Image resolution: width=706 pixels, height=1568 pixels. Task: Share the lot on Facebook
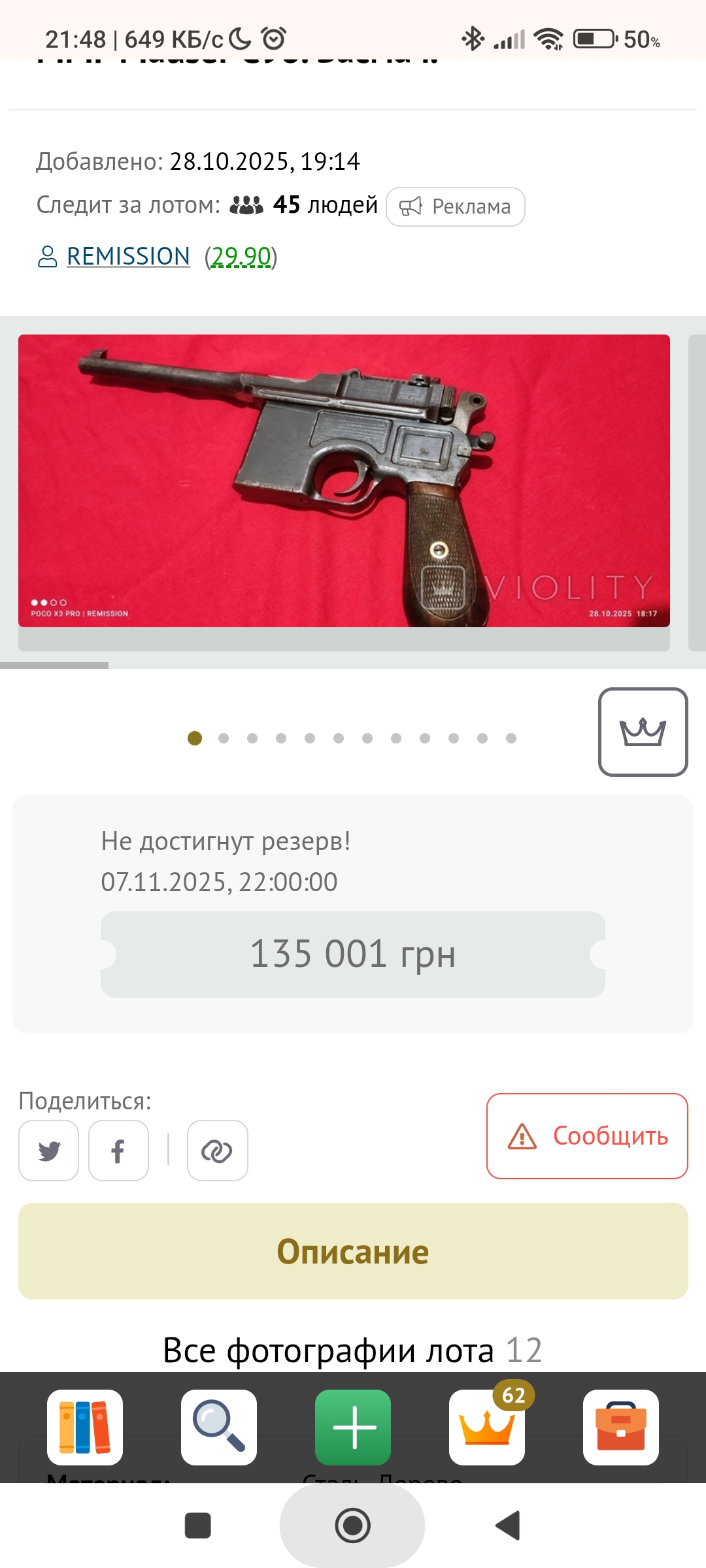(118, 1151)
